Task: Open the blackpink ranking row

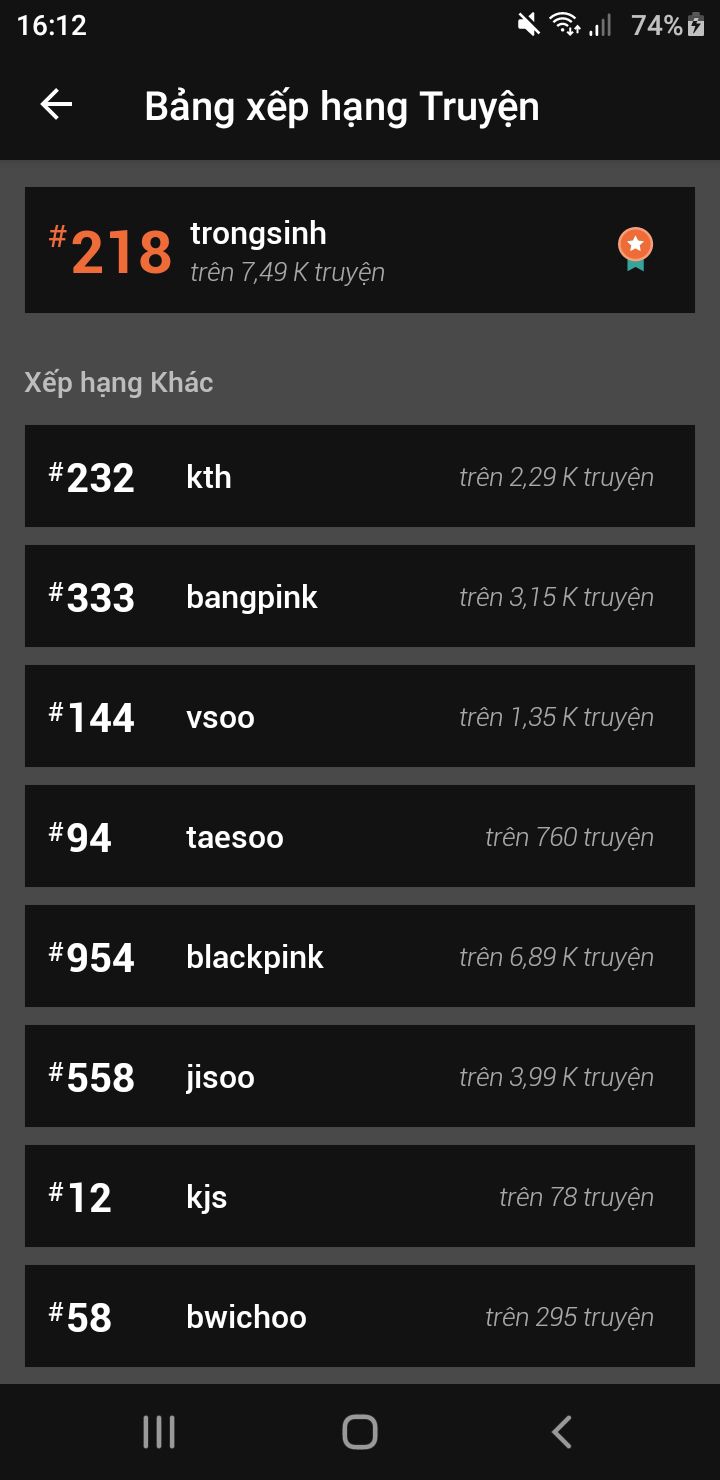Action: (359, 956)
